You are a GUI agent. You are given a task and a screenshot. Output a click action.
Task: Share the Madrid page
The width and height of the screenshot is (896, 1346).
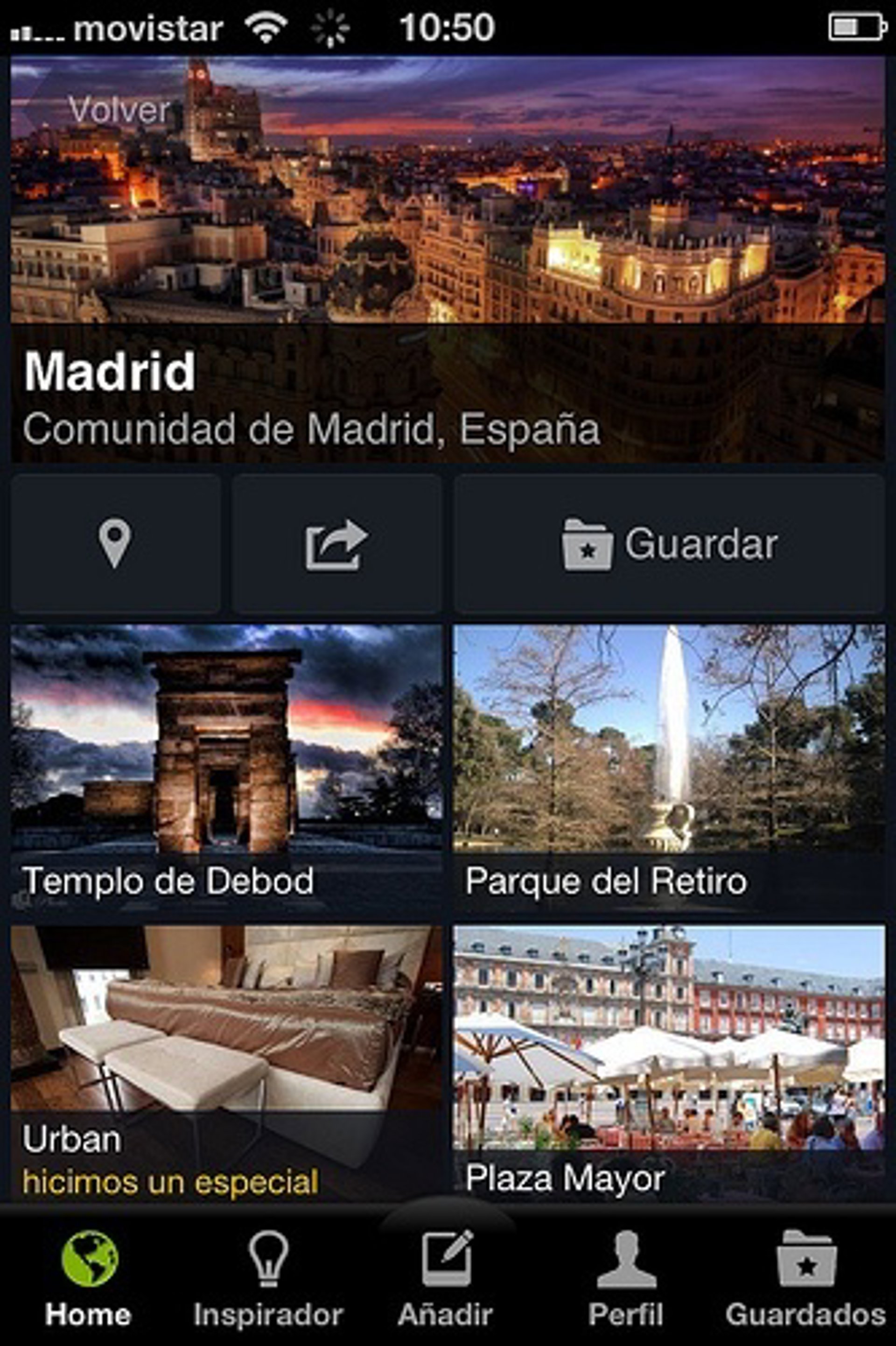[x=336, y=543]
